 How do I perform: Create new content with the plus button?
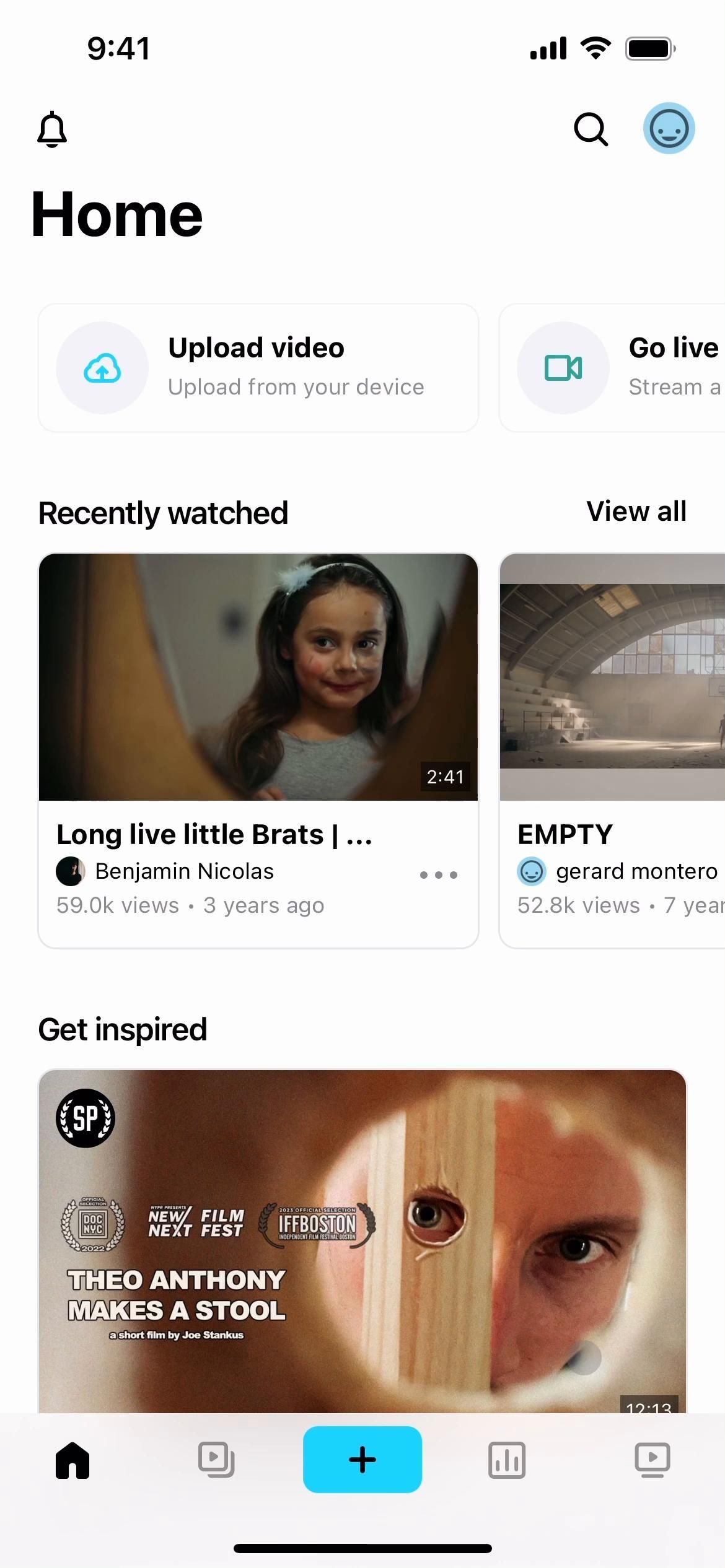coord(362,1460)
